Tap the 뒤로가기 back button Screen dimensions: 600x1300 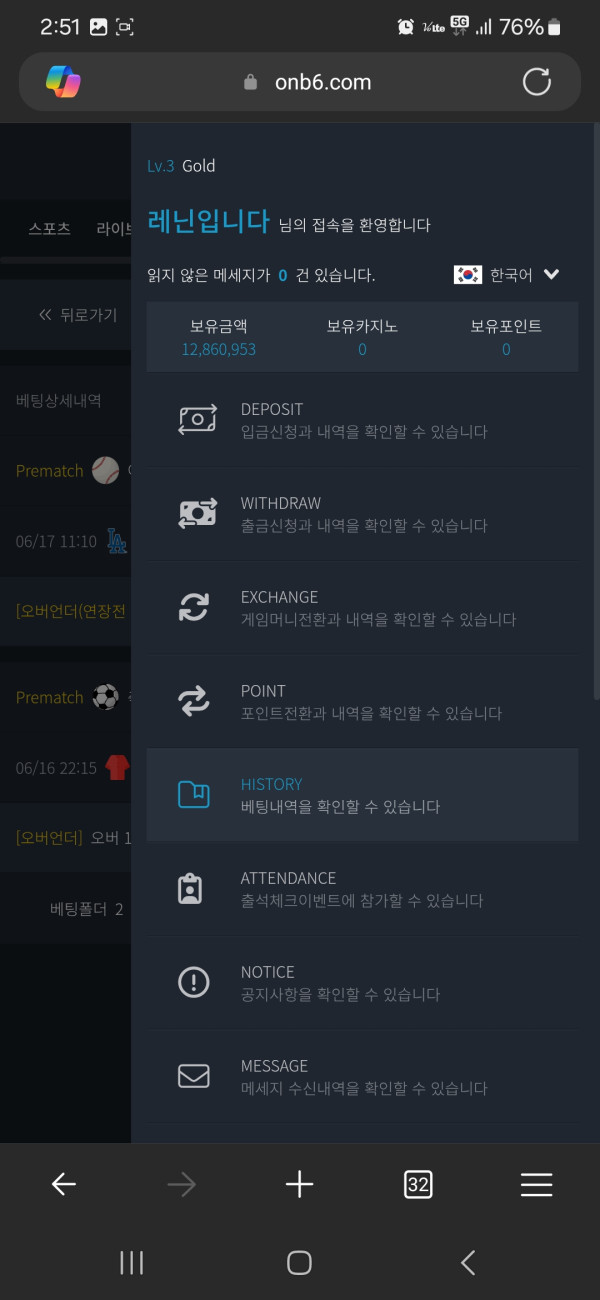point(78,315)
